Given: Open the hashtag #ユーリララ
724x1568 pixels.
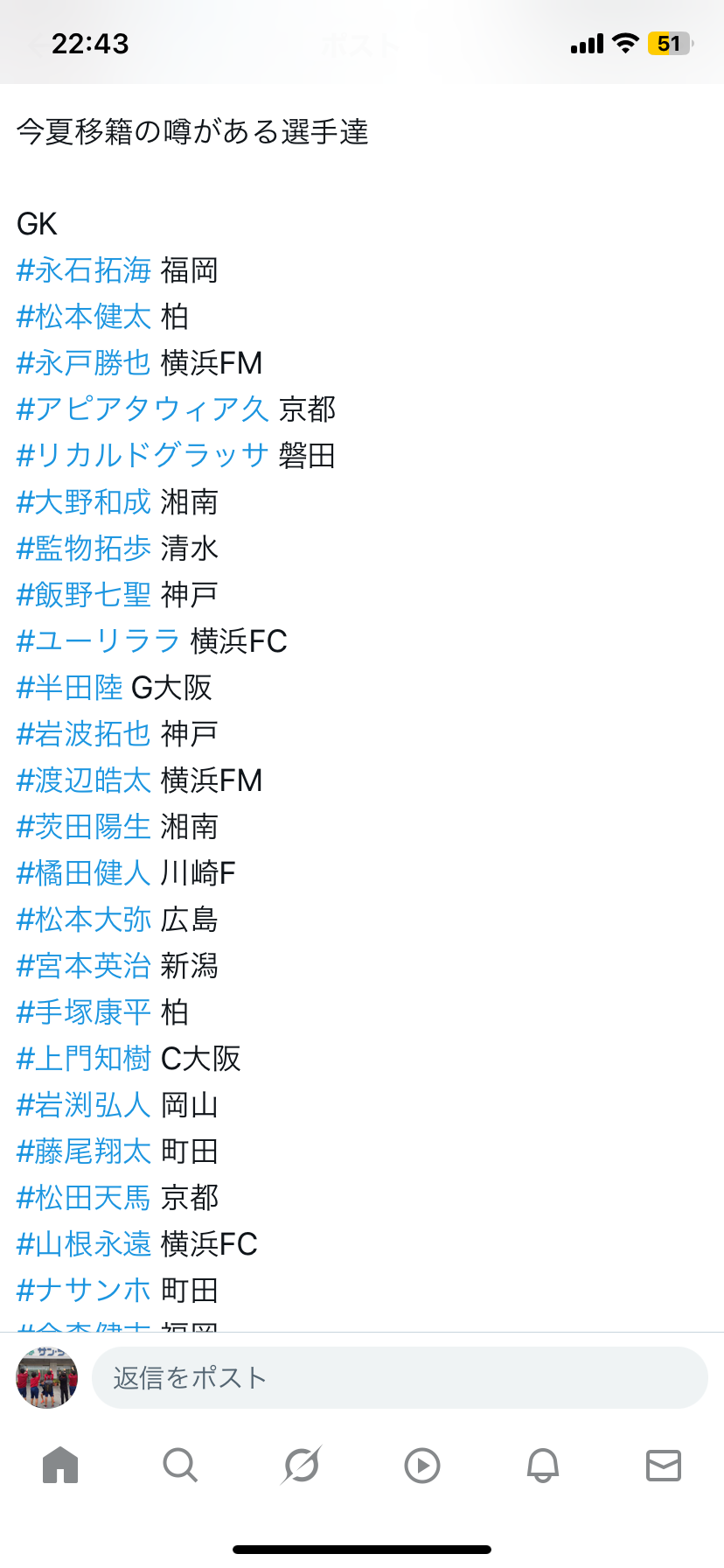Looking at the screenshot, I should (x=99, y=641).
